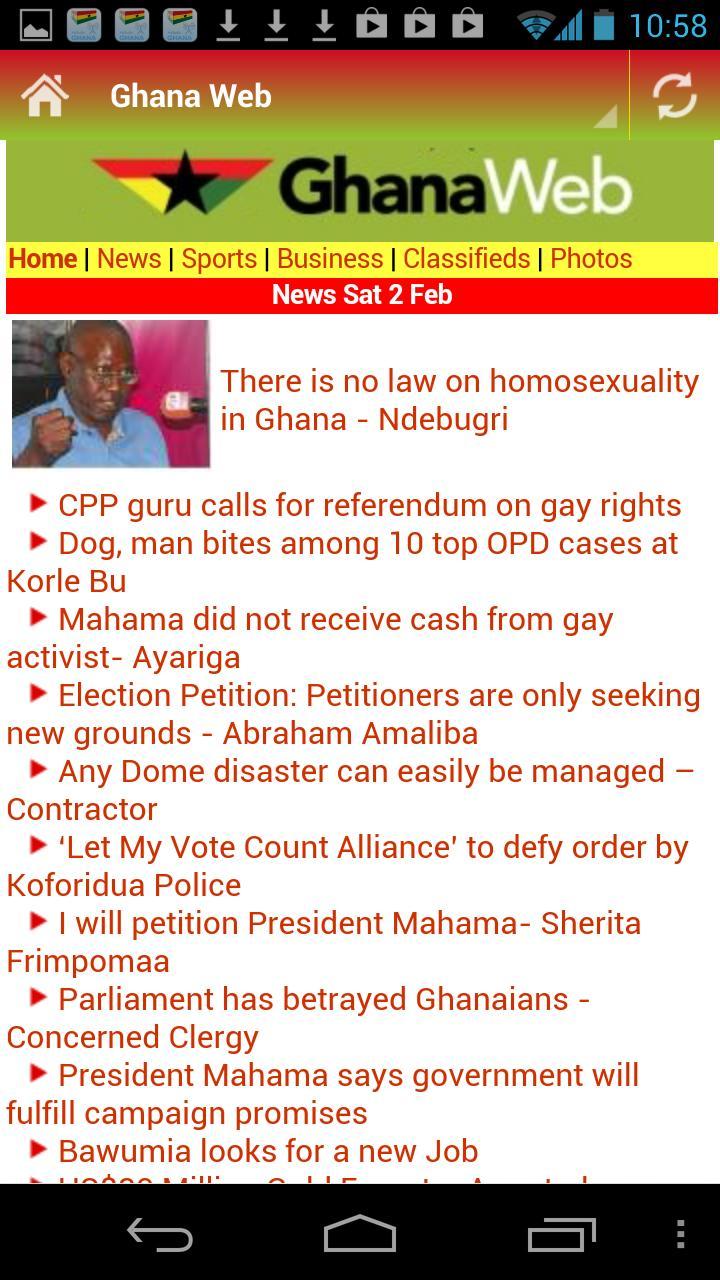720x1280 pixels.
Task: Open the Business section
Action: [x=330, y=258]
